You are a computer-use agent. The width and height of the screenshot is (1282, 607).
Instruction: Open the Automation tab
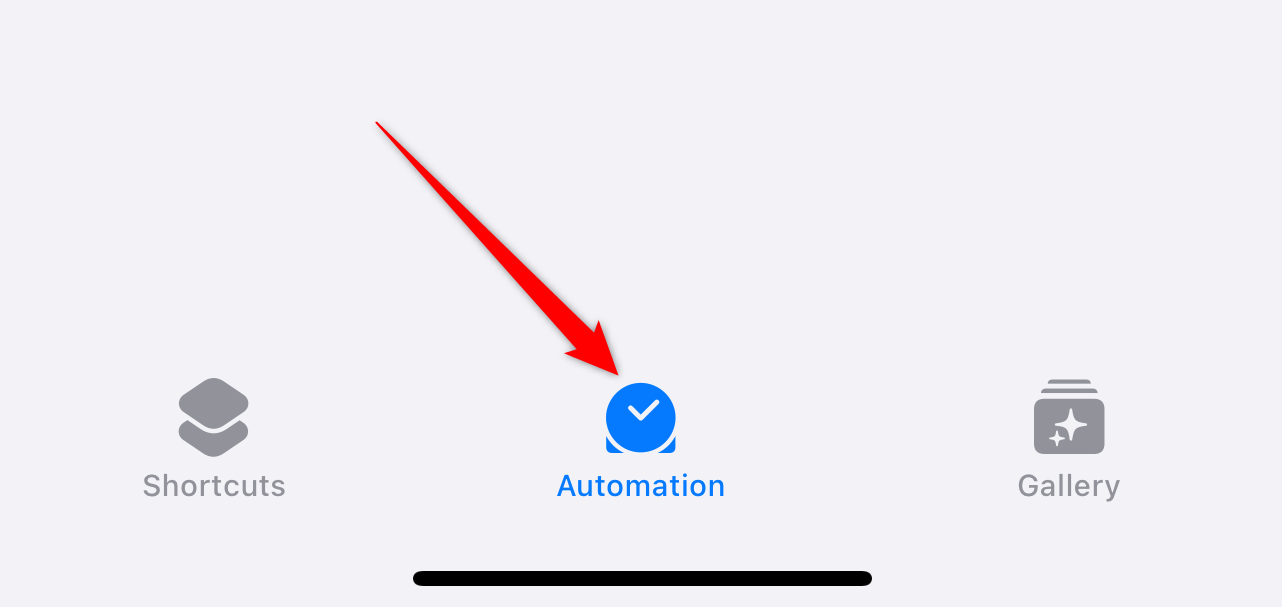pos(641,440)
